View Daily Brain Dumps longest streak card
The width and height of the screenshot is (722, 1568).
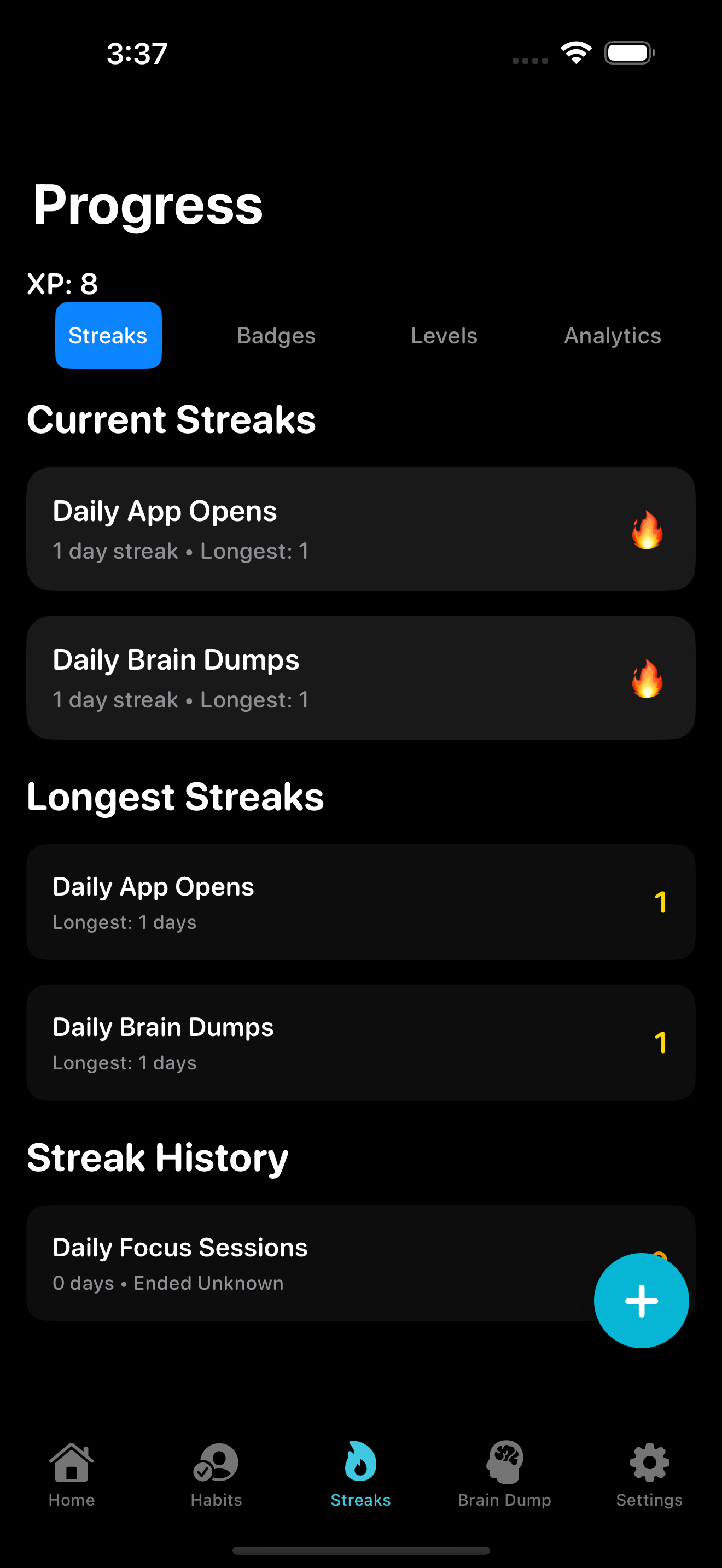coord(360,1042)
